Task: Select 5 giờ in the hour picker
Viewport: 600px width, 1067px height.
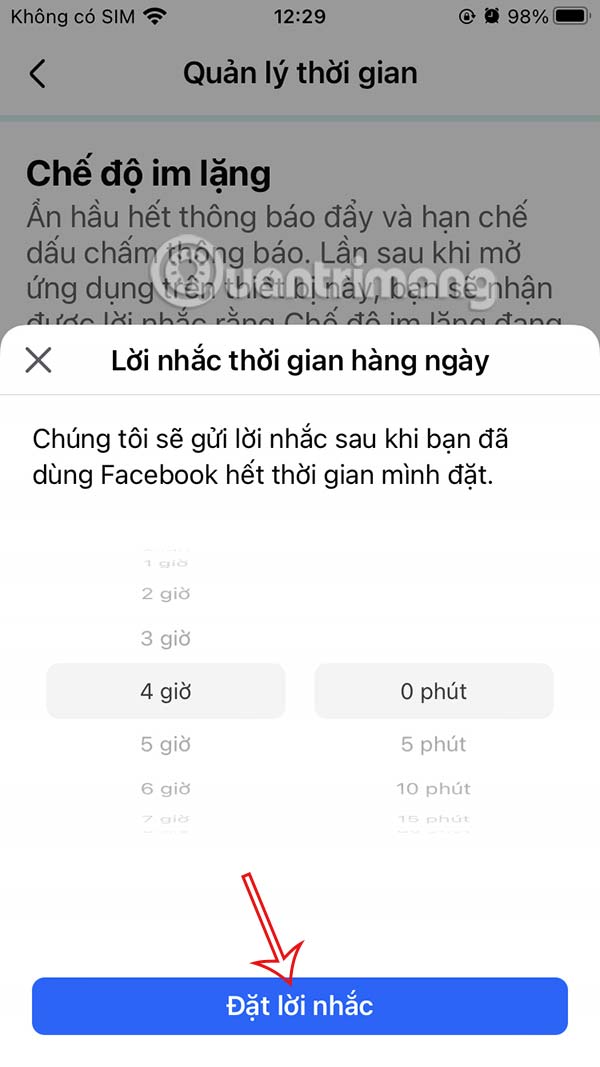Action: [166, 744]
